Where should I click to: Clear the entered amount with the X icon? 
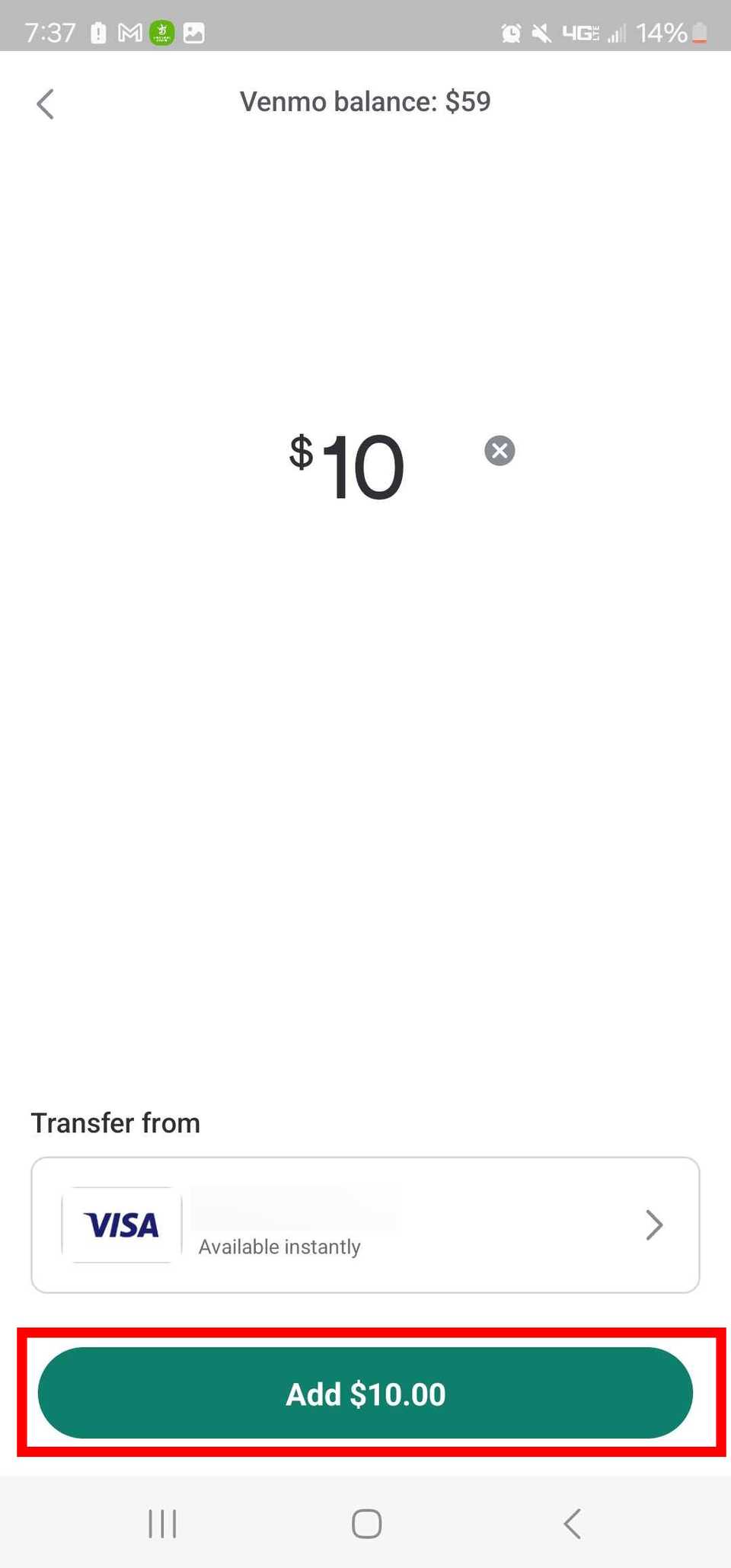pyautogui.click(x=500, y=450)
